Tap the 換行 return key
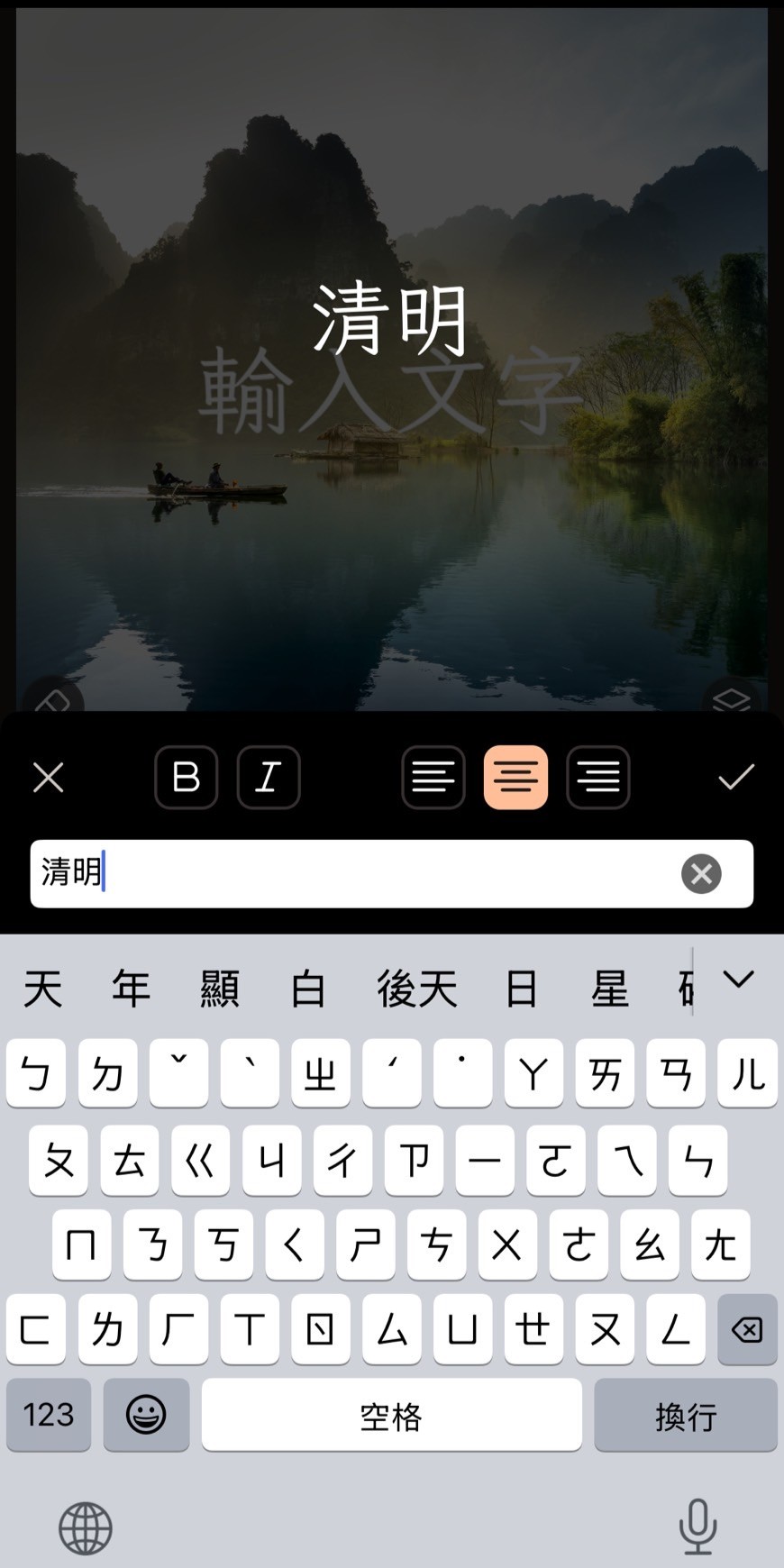The image size is (784, 1568). (685, 1416)
